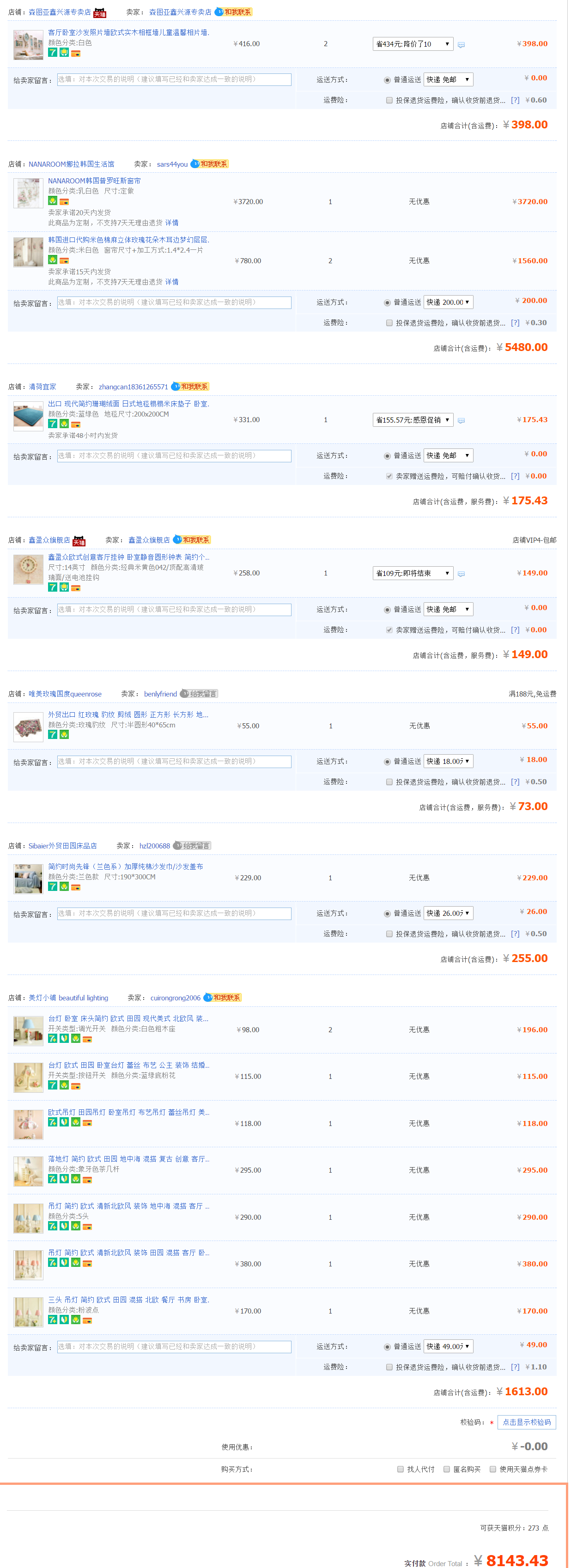Leave a message for seller benlyfriend via 给我留言
This screenshot has height=1568, width=571.
(199, 694)
